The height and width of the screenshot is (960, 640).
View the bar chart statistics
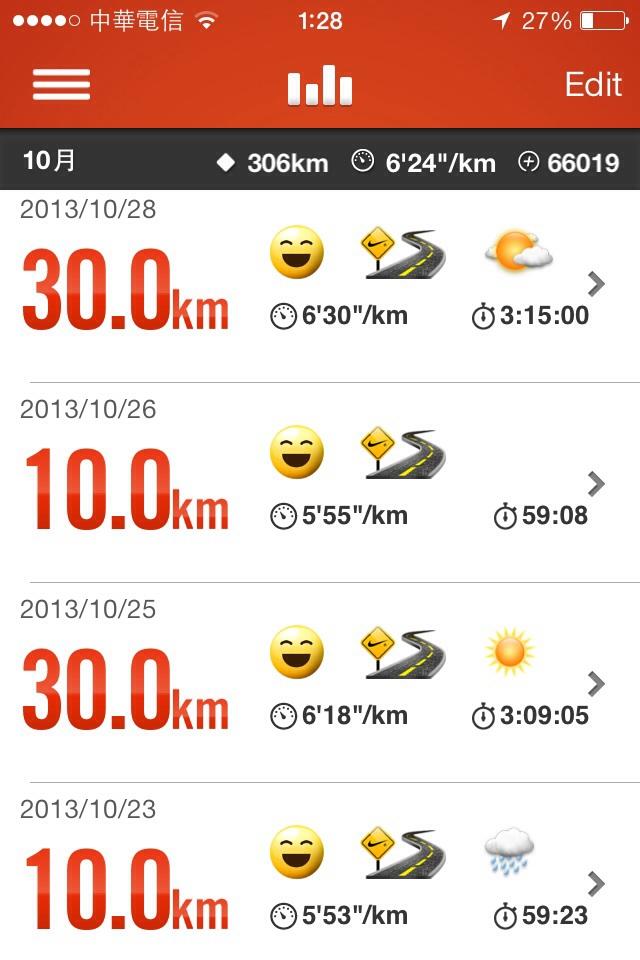pyautogui.click(x=320, y=87)
